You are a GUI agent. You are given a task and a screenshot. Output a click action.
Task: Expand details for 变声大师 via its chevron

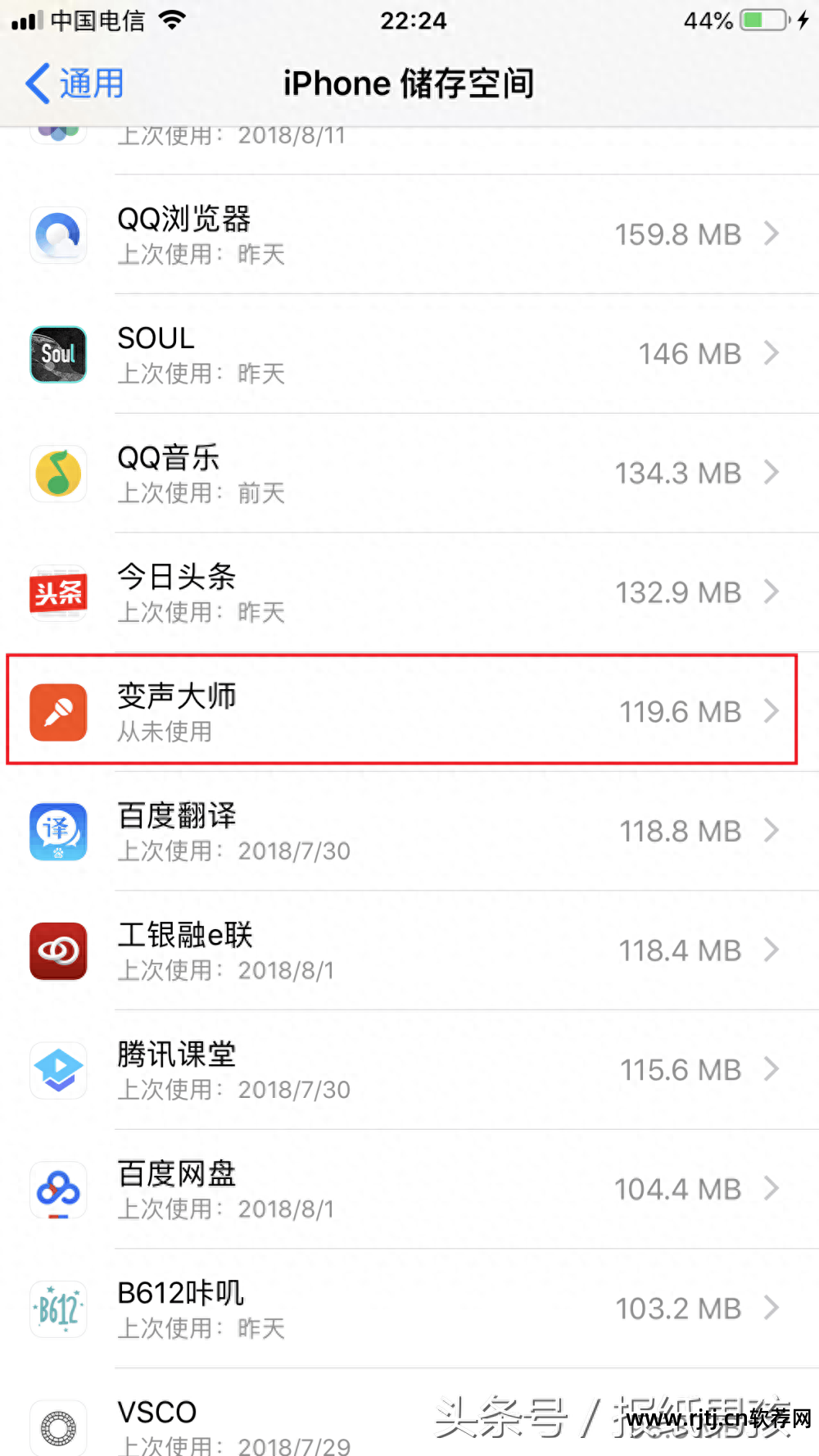tap(771, 711)
